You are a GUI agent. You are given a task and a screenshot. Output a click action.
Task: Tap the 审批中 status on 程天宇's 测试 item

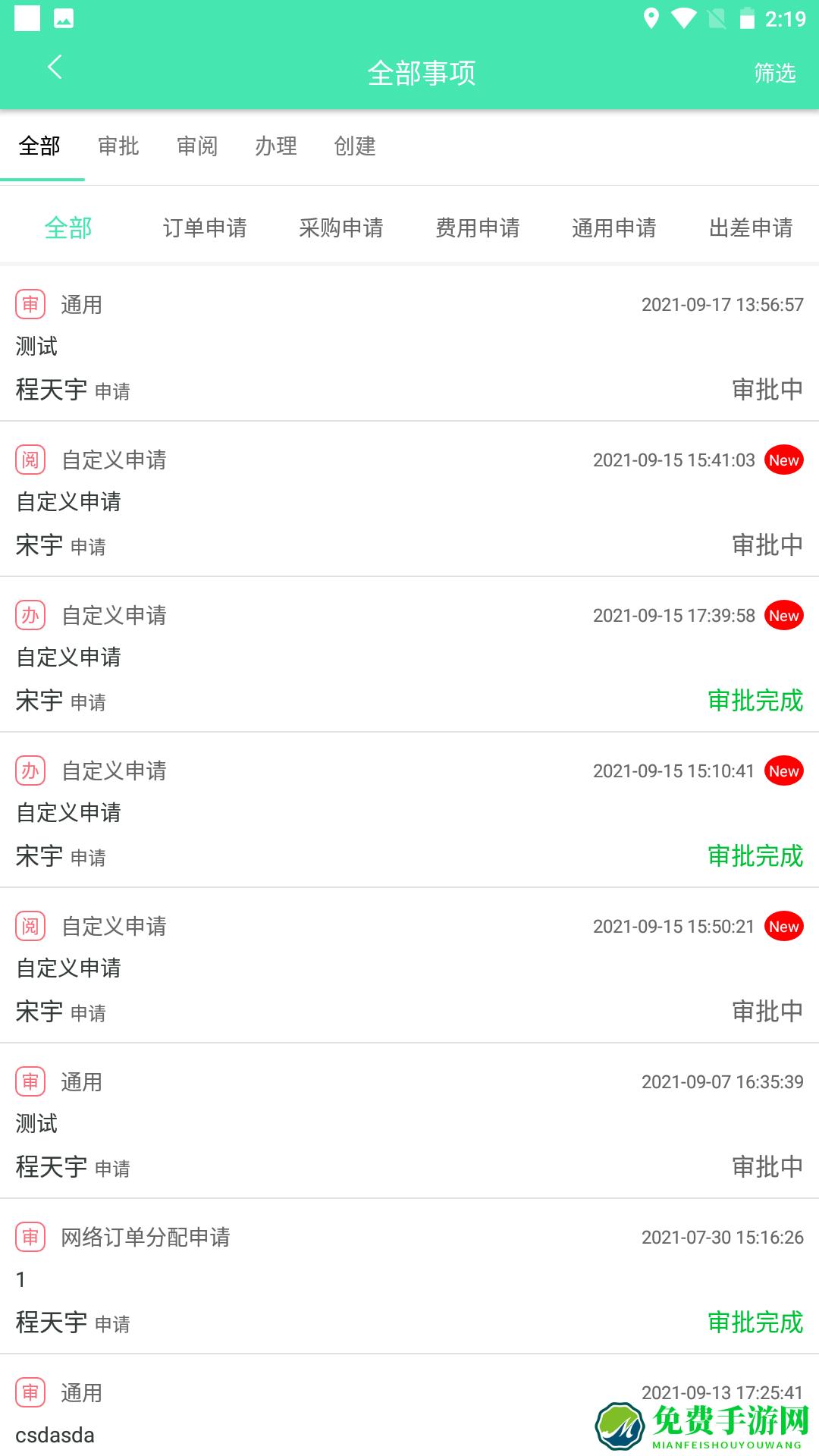point(765,391)
